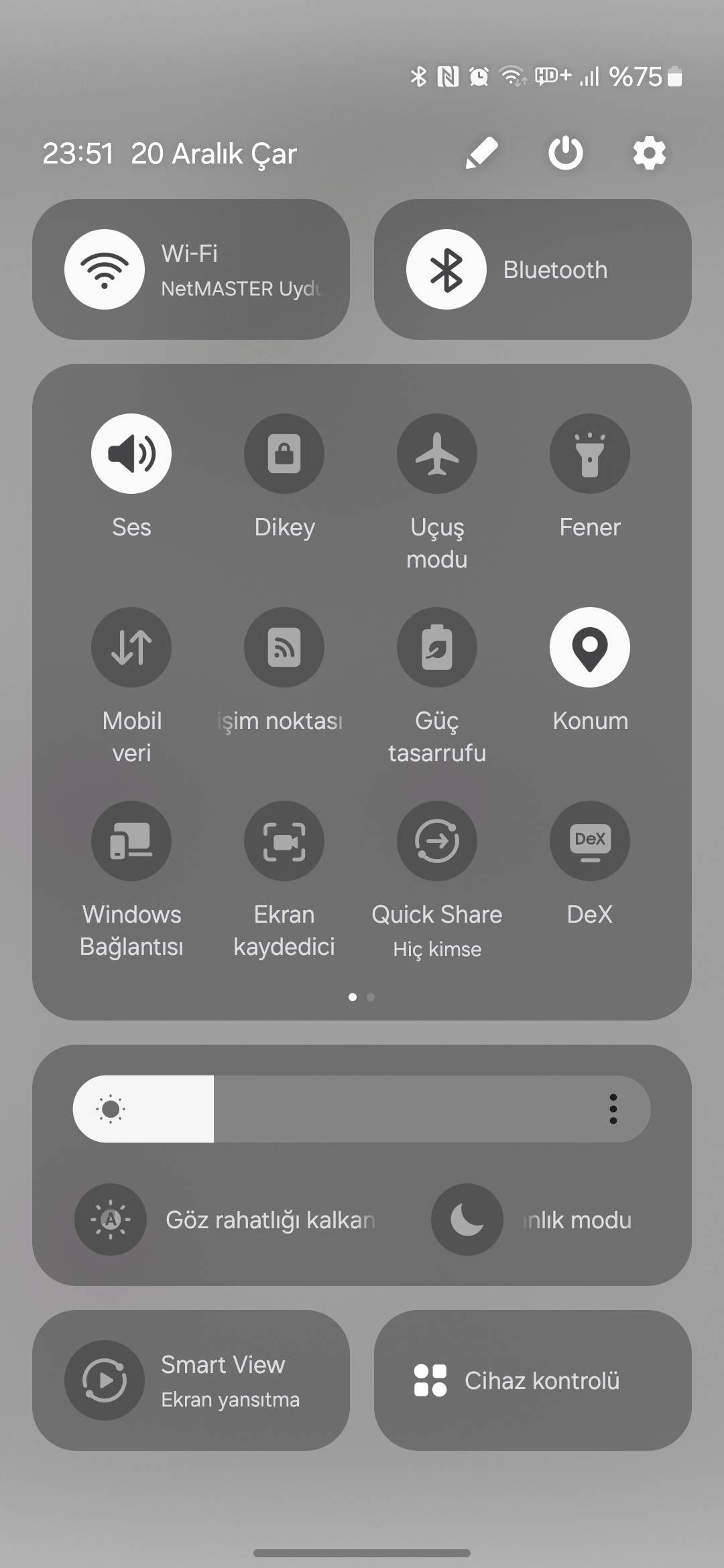The height and width of the screenshot is (1568, 724).
Task: Open Ayarlar via the gear icon
Action: point(648,153)
